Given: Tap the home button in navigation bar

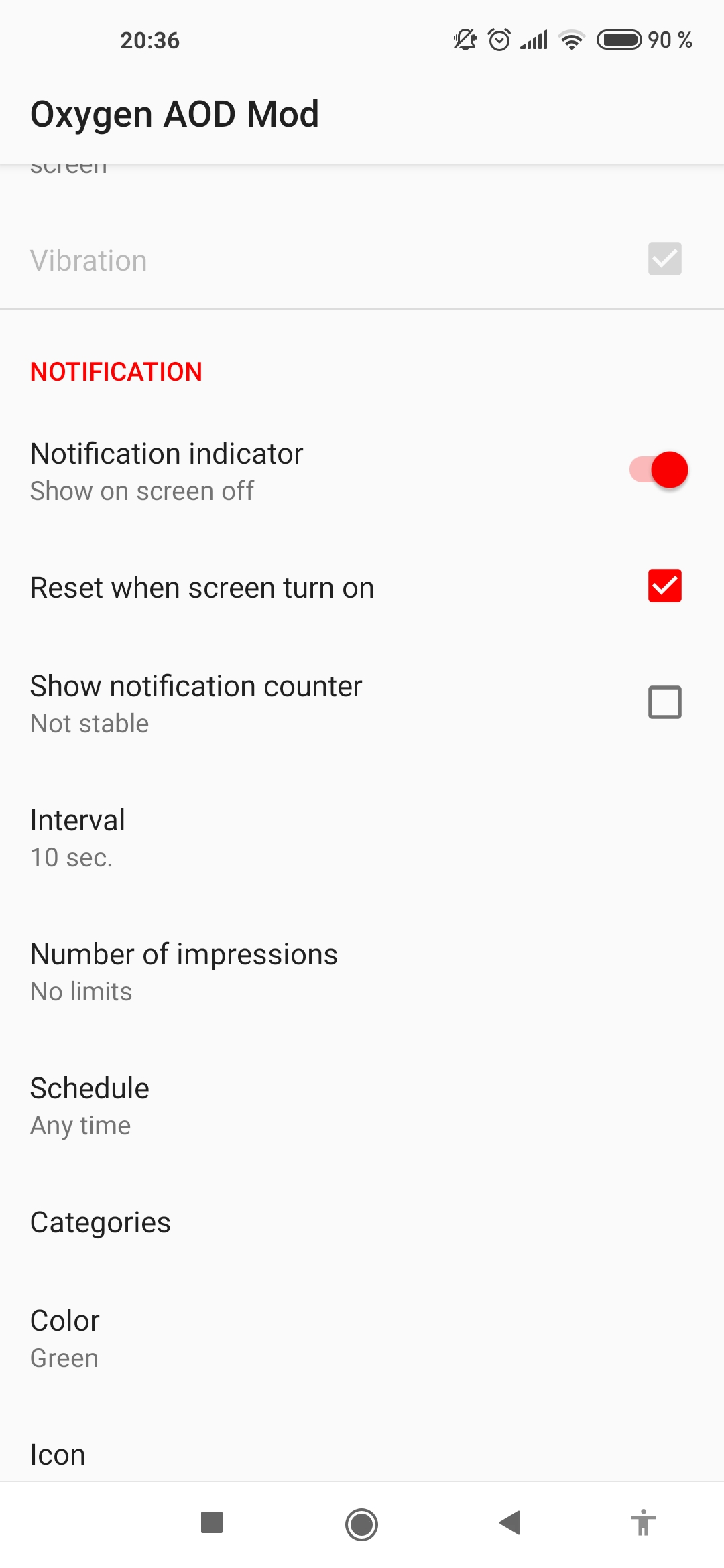Looking at the screenshot, I should pyautogui.click(x=361, y=1524).
